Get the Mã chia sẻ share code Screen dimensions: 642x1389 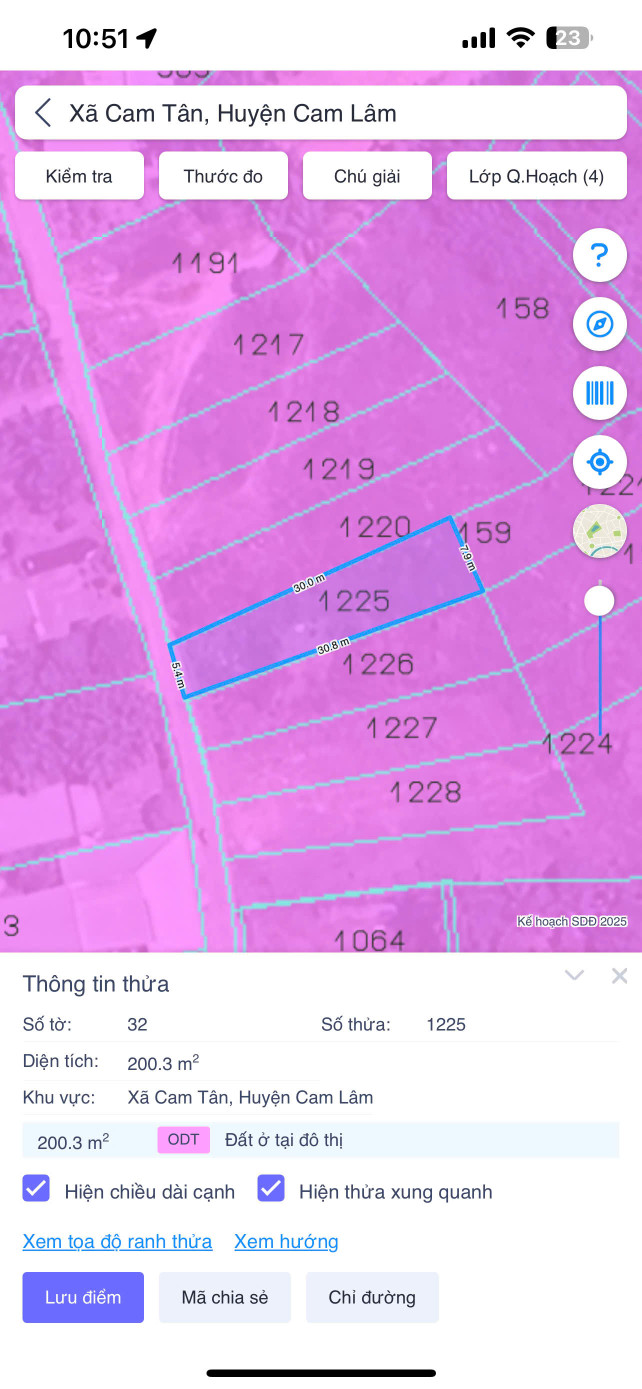[x=224, y=1297]
